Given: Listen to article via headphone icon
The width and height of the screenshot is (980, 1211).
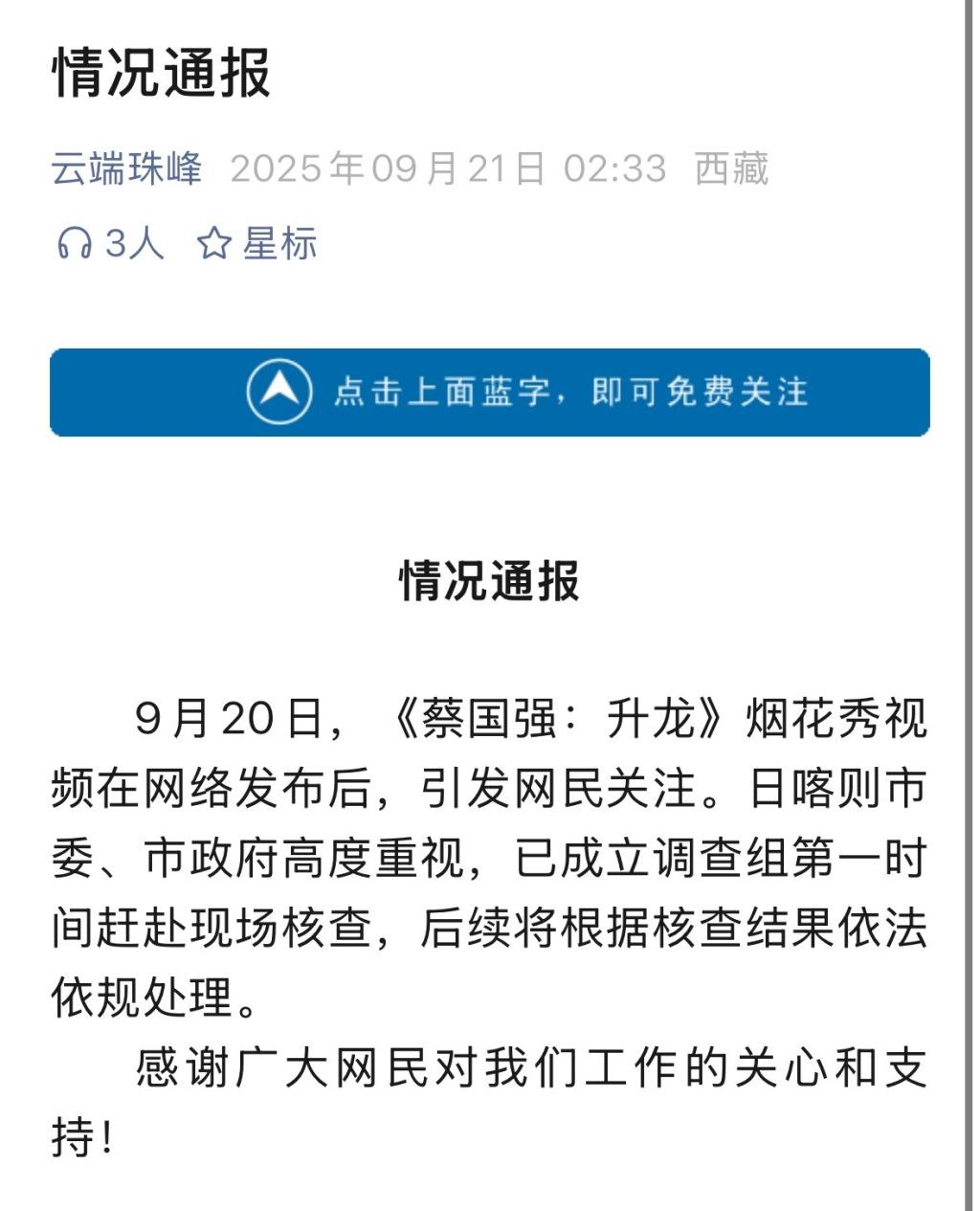Looking at the screenshot, I should [74, 243].
